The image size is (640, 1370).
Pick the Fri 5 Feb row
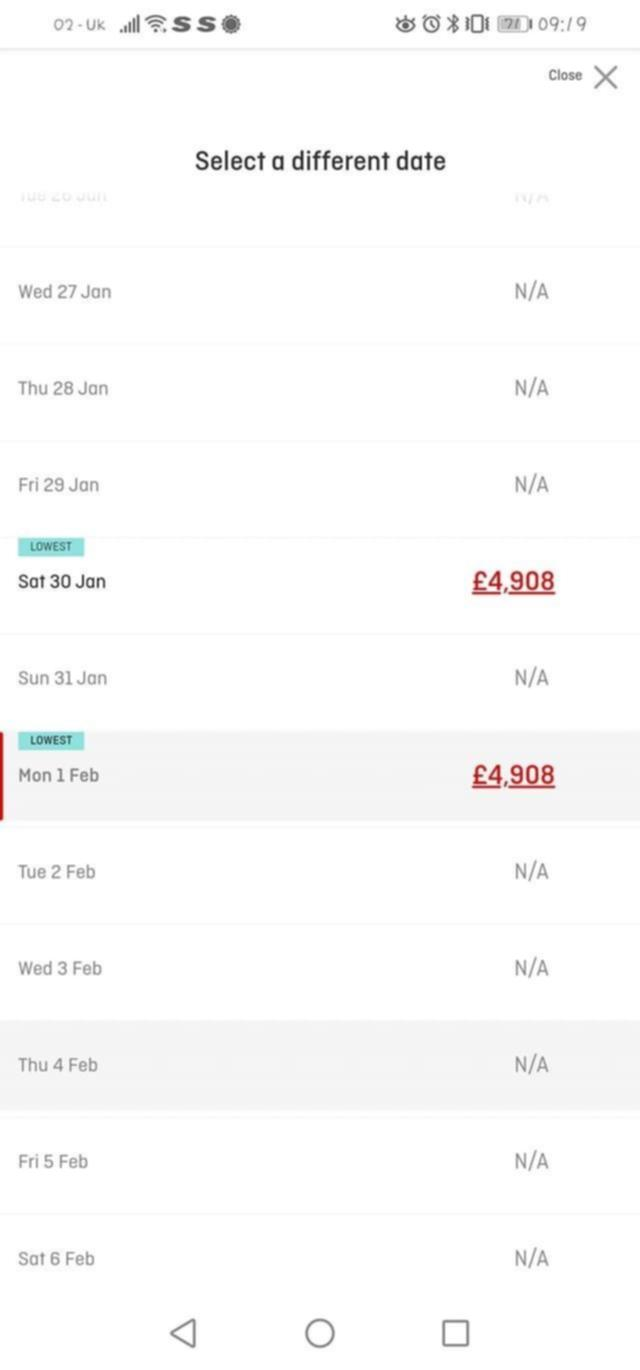320,1162
